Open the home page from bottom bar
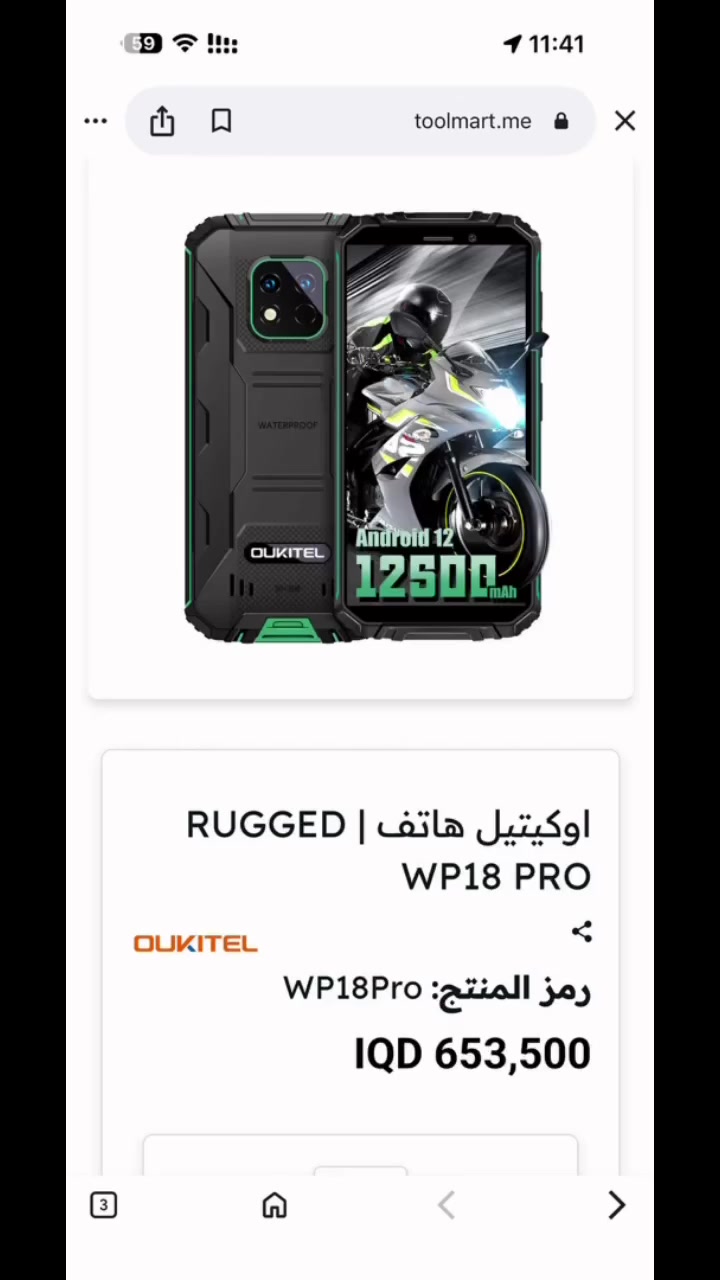Image resolution: width=720 pixels, height=1280 pixels. [274, 1205]
